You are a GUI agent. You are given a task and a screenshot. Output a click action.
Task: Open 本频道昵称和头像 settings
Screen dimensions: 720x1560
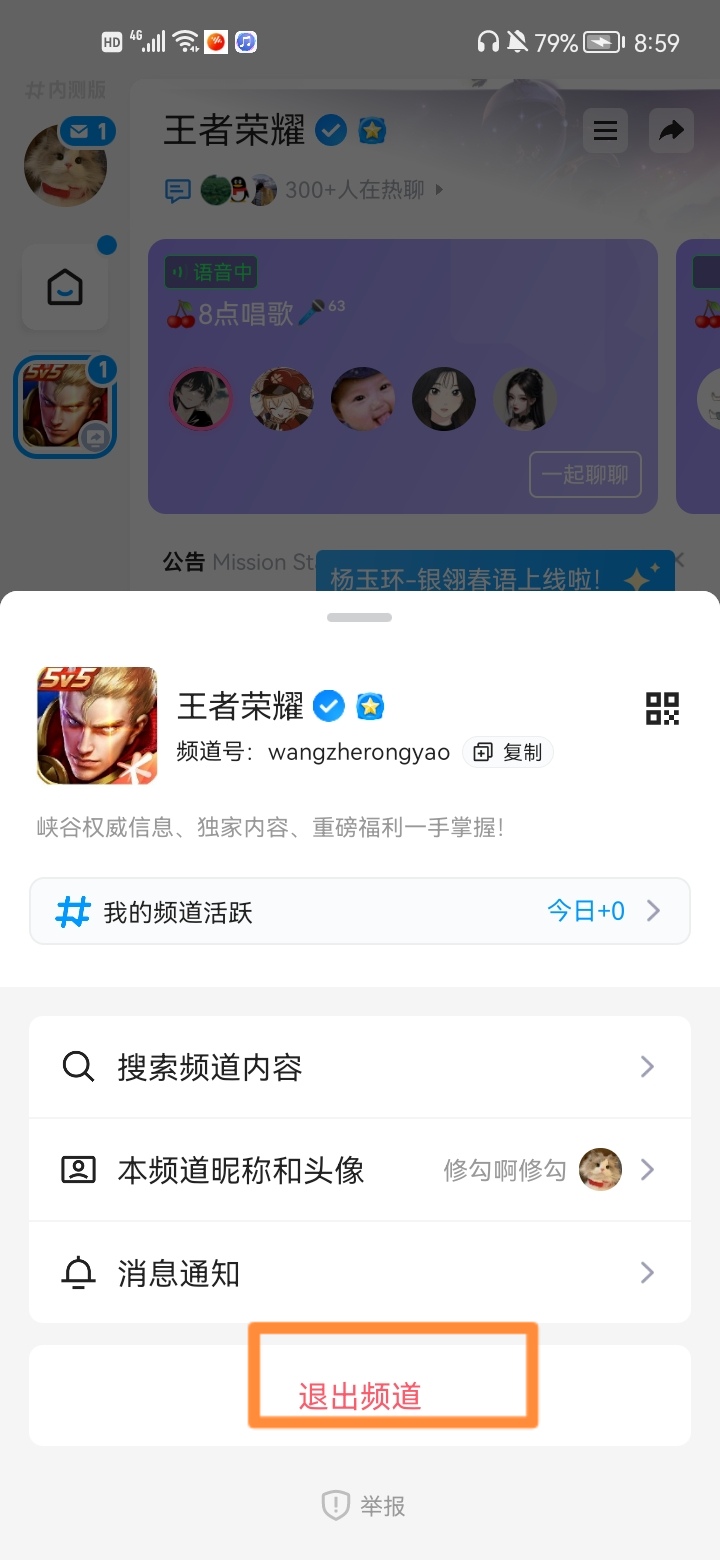pyautogui.click(x=360, y=1170)
